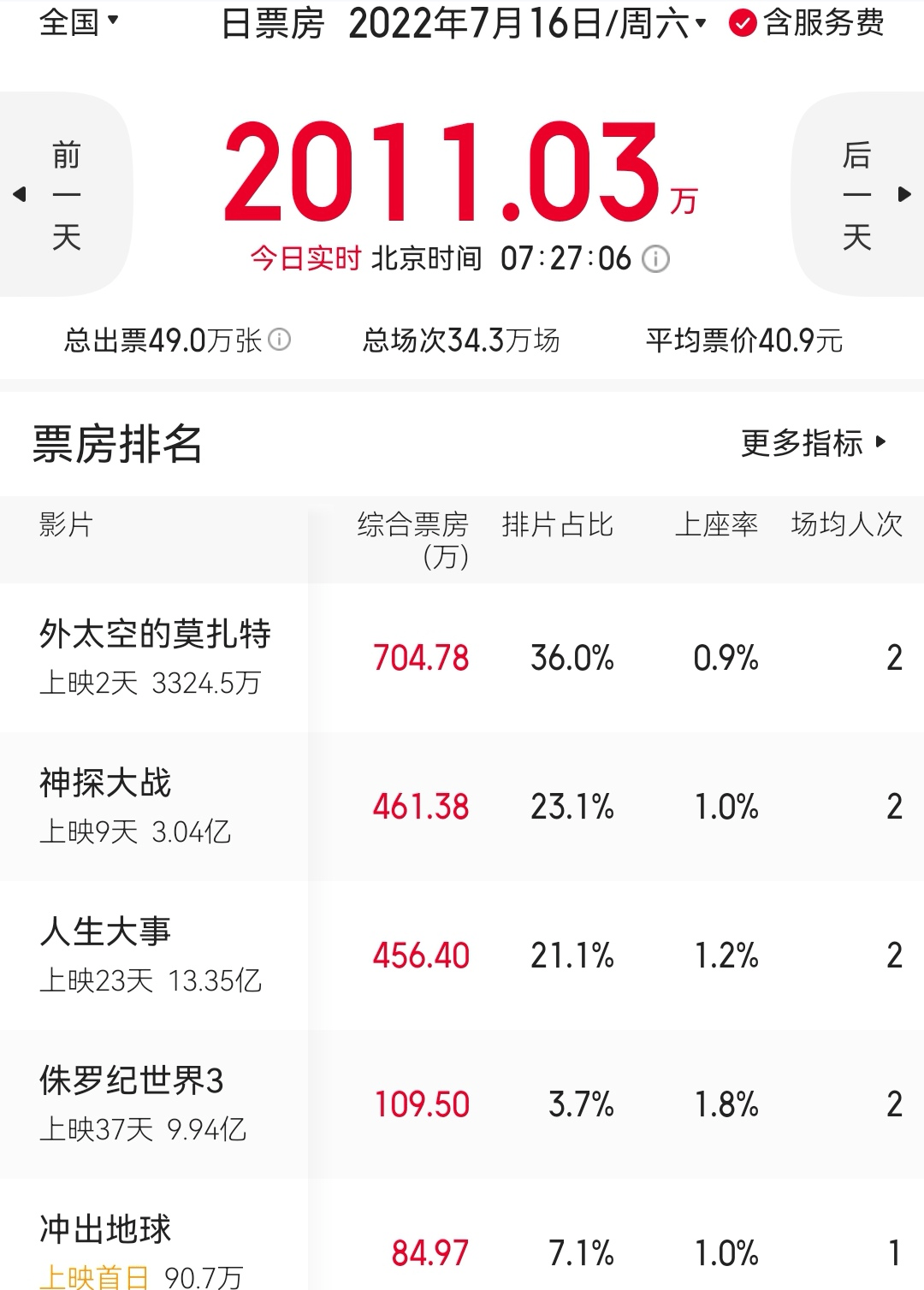Open 外太空的莫扎特 movie entry
The image size is (924, 1290).
point(154,636)
